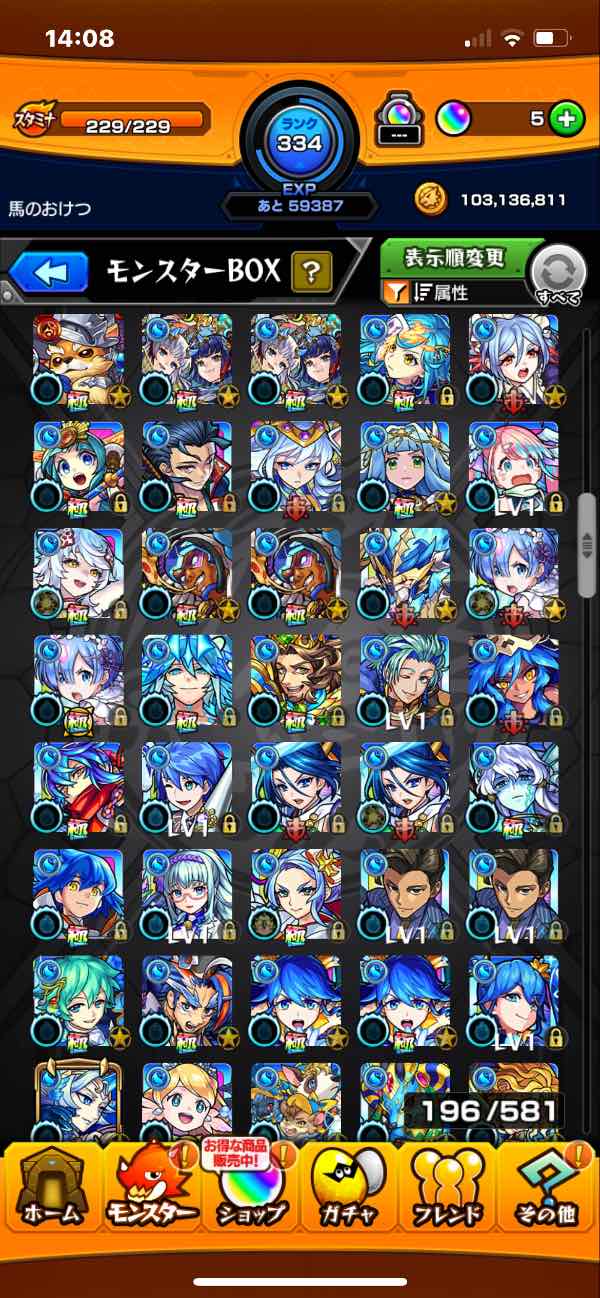This screenshot has height=1298, width=600.
Task: Open the question mark help for モンスターBOX
Action: click(x=311, y=271)
